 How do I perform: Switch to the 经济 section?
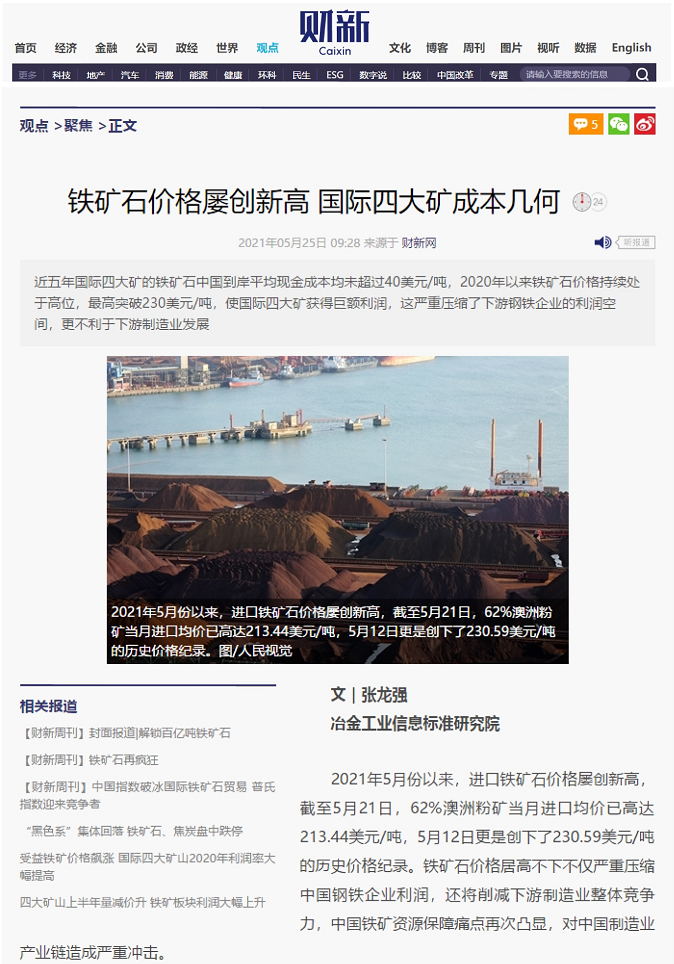[66, 48]
